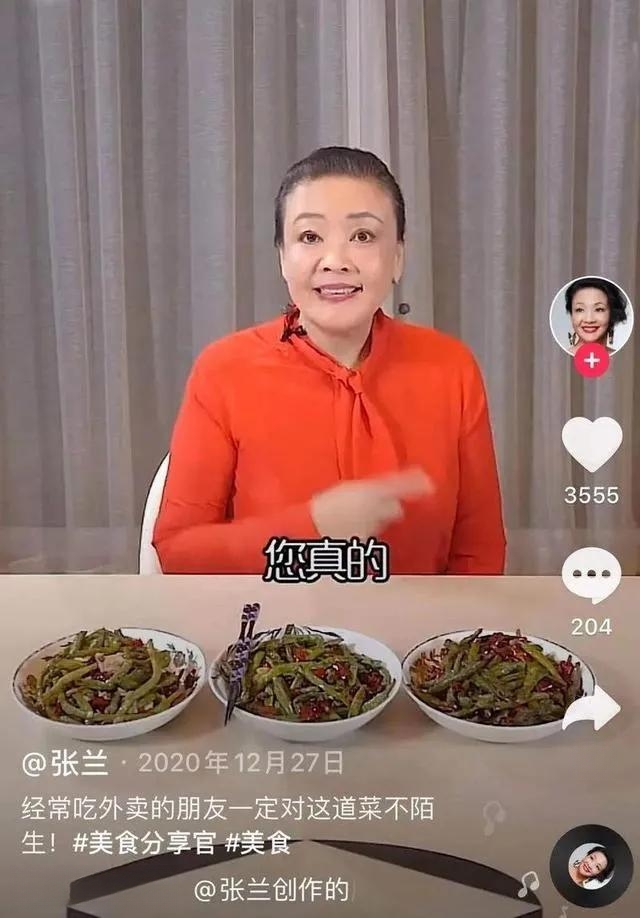The width and height of the screenshot is (640, 918).
Task: Follow the creator with the plus button
Action: coord(592,360)
